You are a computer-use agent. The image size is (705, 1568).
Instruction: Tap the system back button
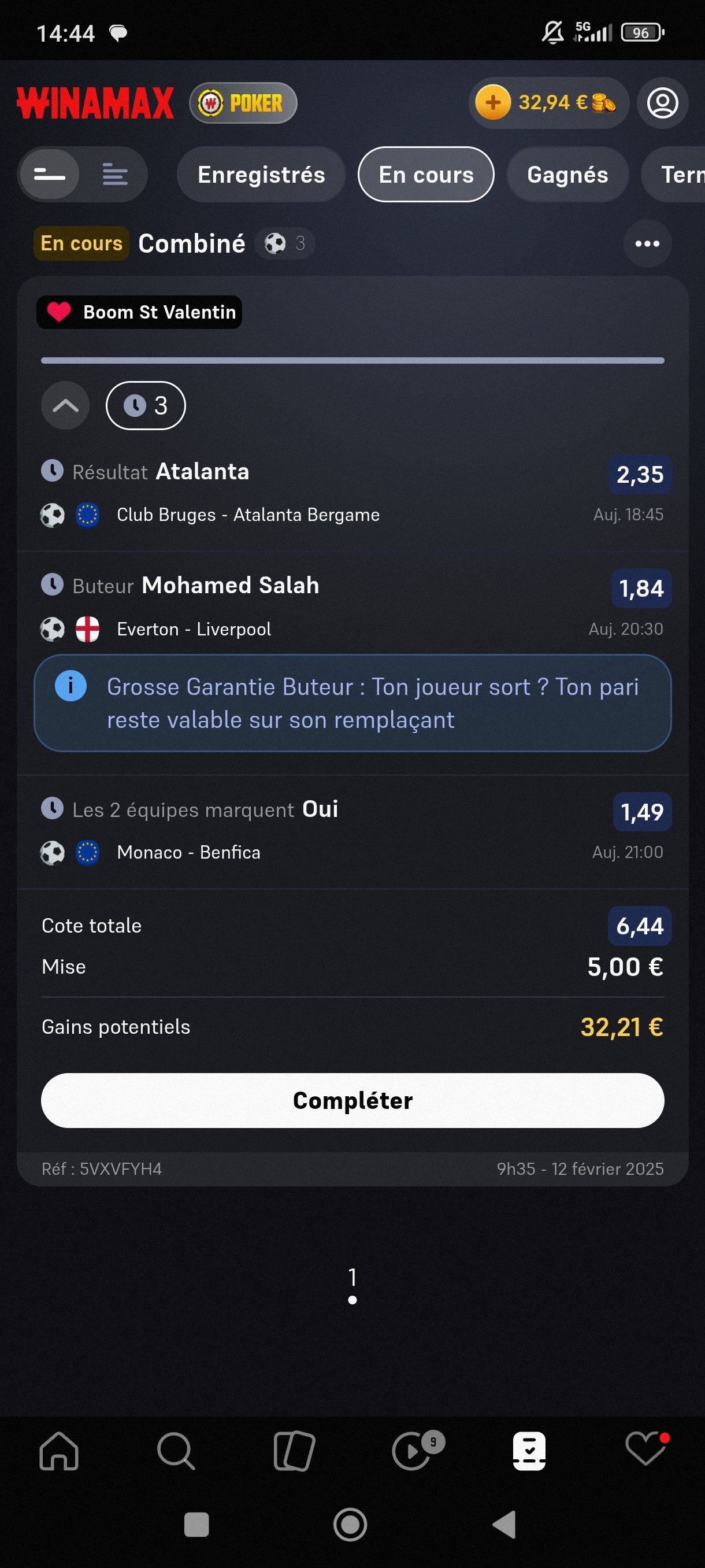[504, 1525]
